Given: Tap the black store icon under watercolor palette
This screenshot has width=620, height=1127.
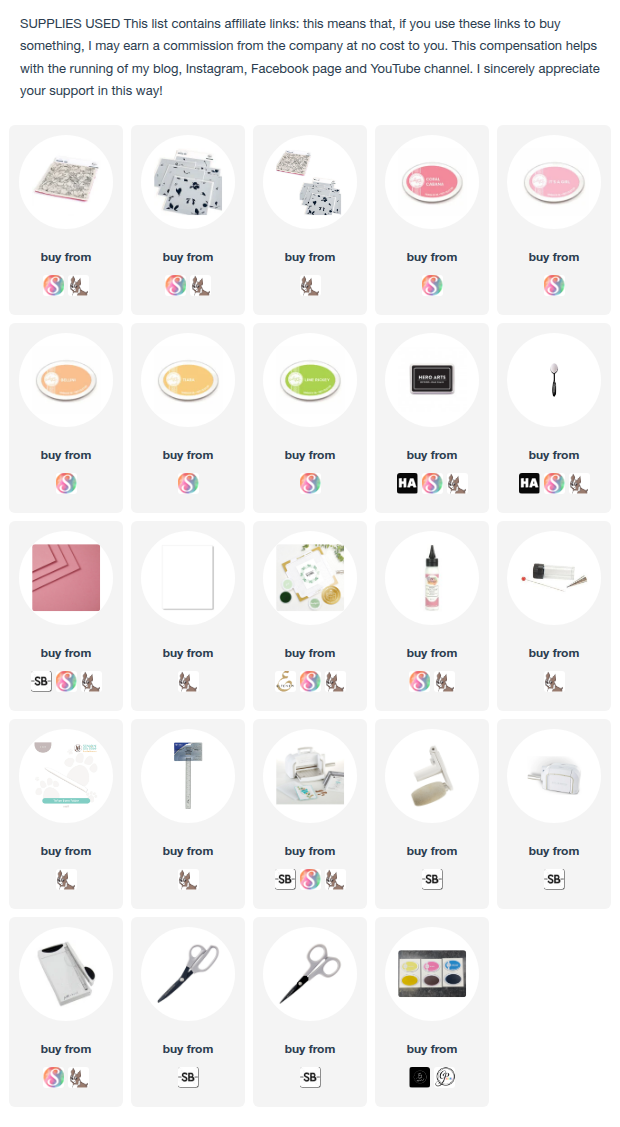Looking at the screenshot, I should click(x=420, y=1078).
